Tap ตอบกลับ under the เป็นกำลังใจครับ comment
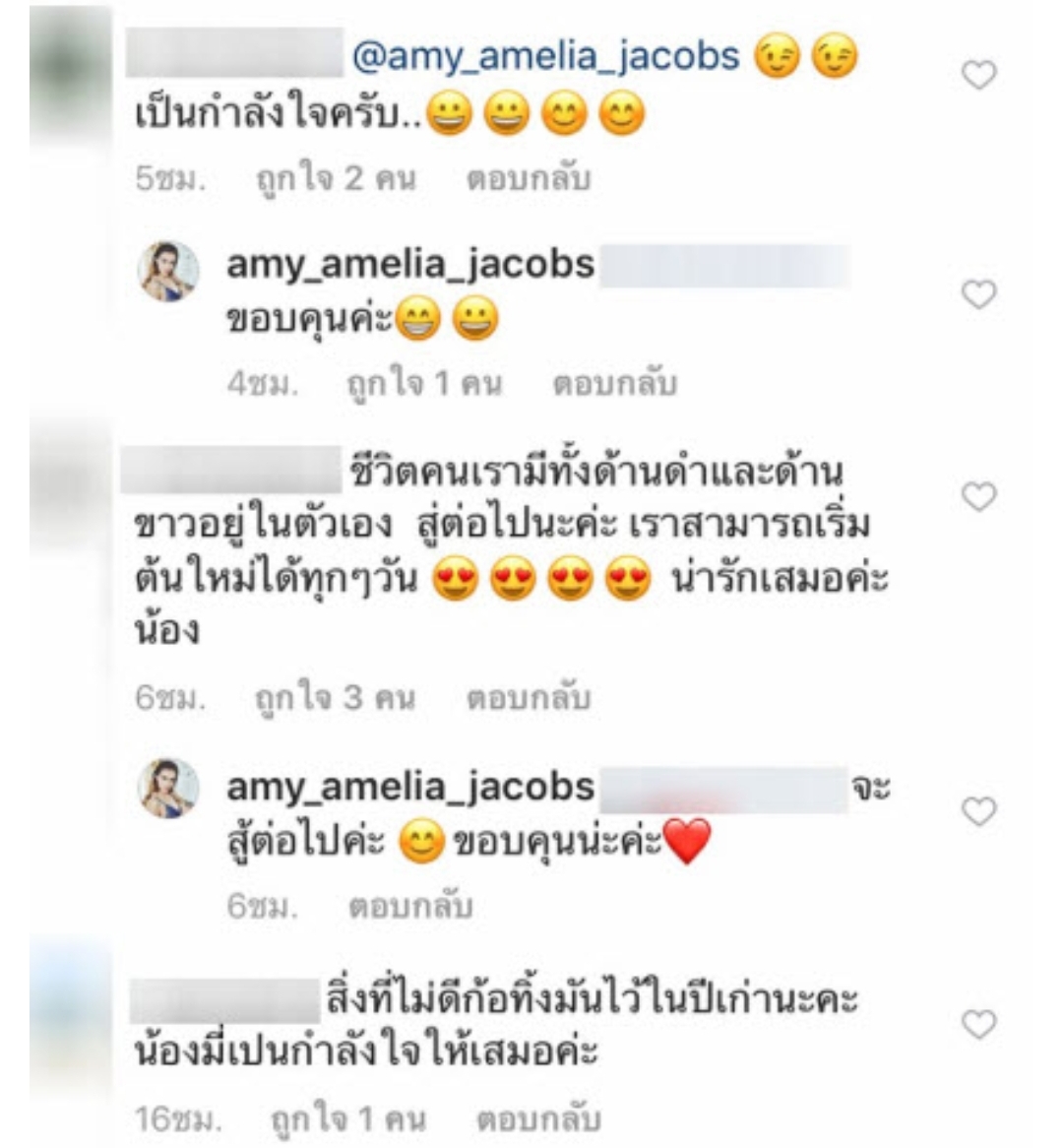This screenshot has width=1063, height=1148. [x=528, y=178]
